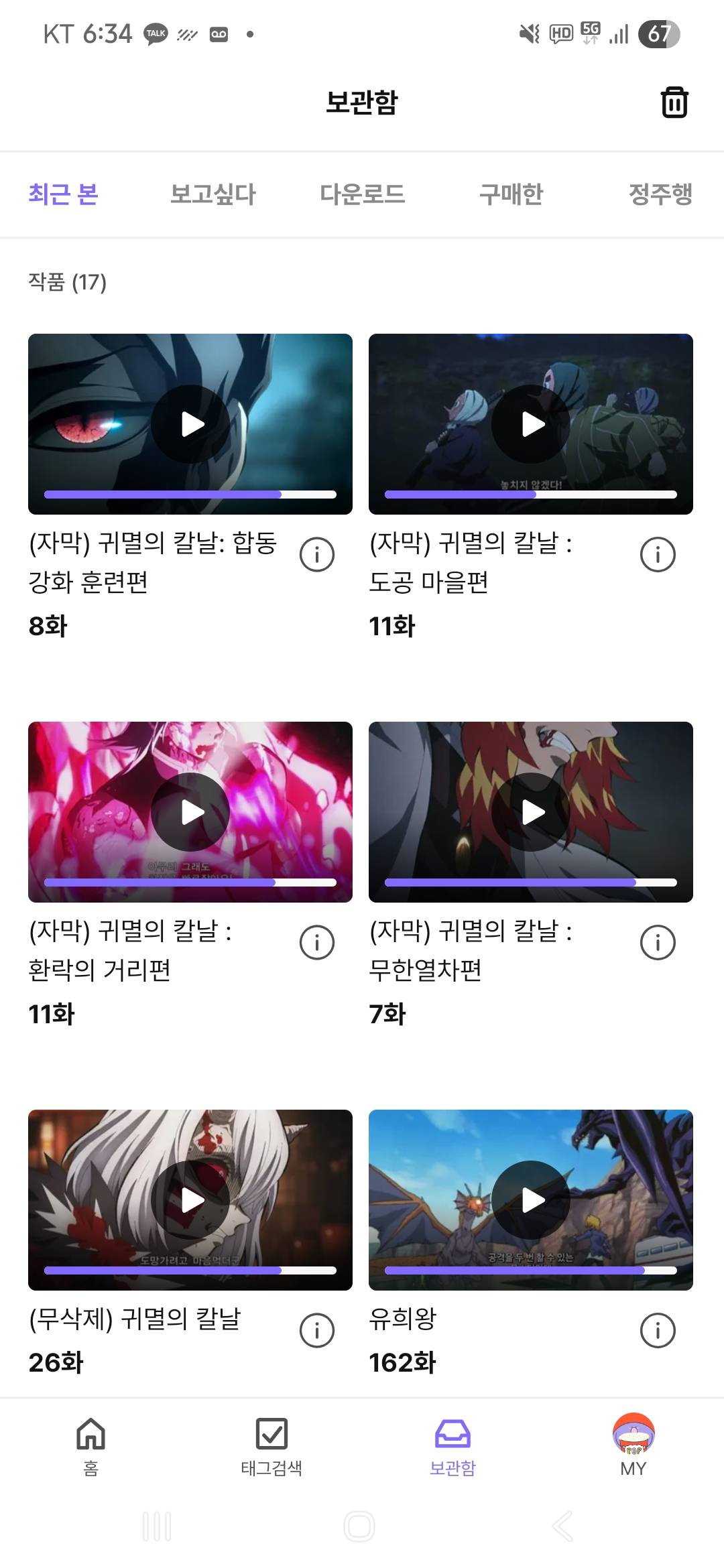Open the 구매한 tab
The image size is (724, 1568).
511,194
